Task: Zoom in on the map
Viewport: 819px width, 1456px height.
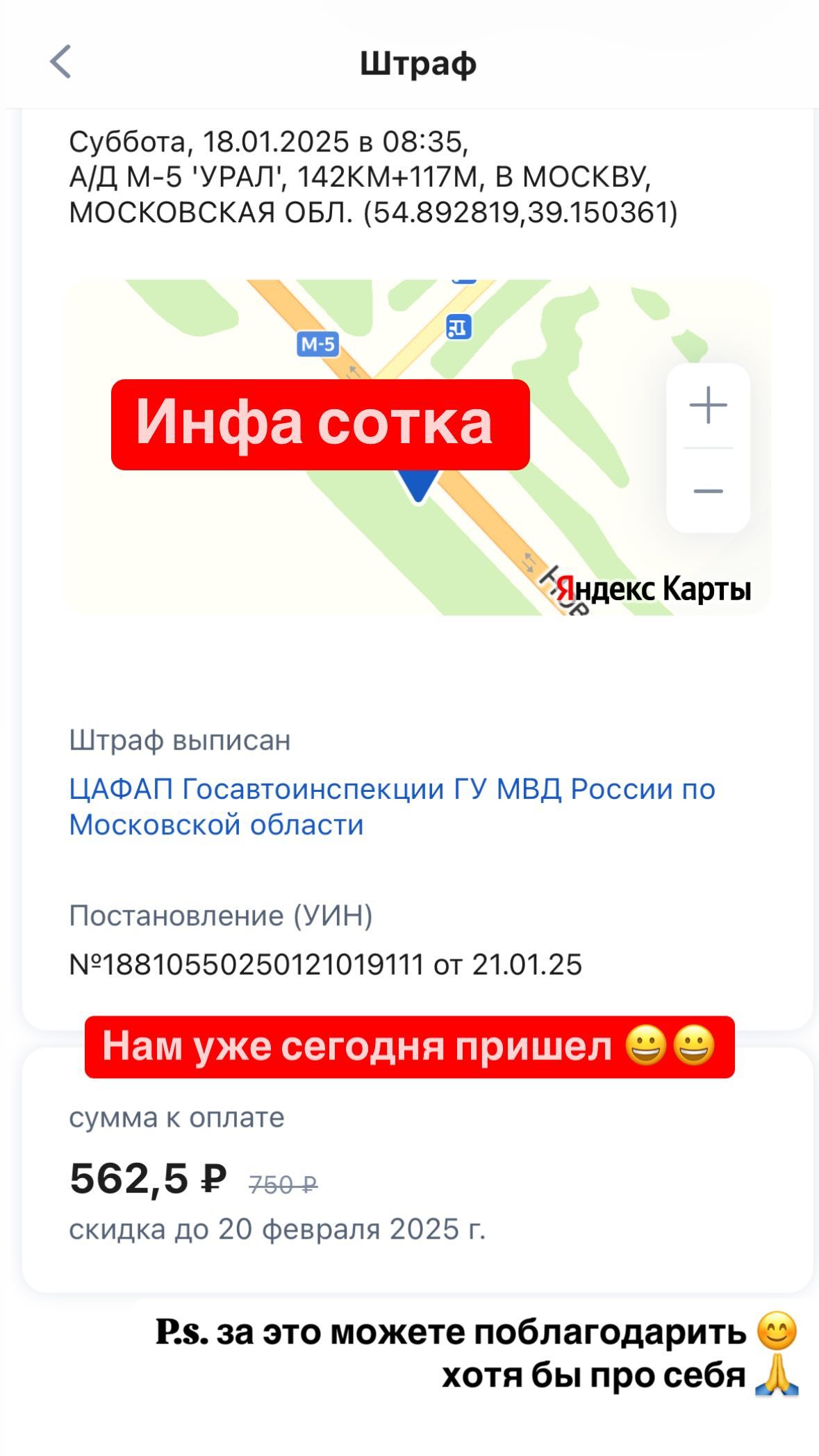Action: click(708, 404)
